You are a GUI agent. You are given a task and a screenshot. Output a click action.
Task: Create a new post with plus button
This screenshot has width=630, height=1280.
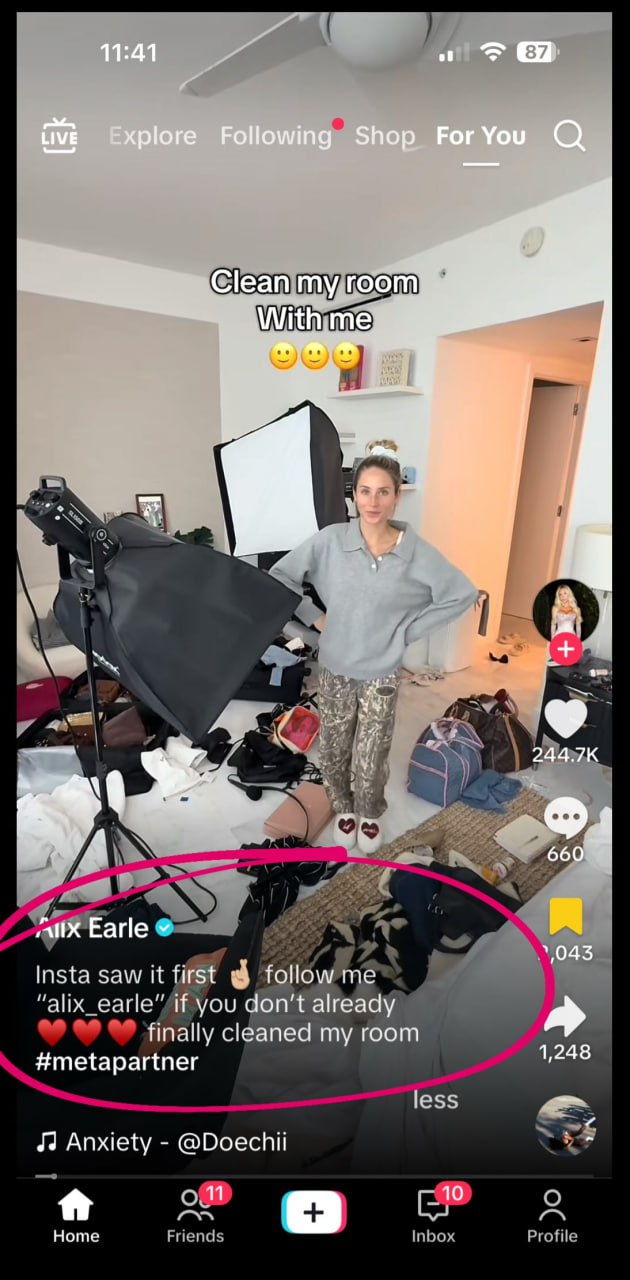(x=313, y=1212)
